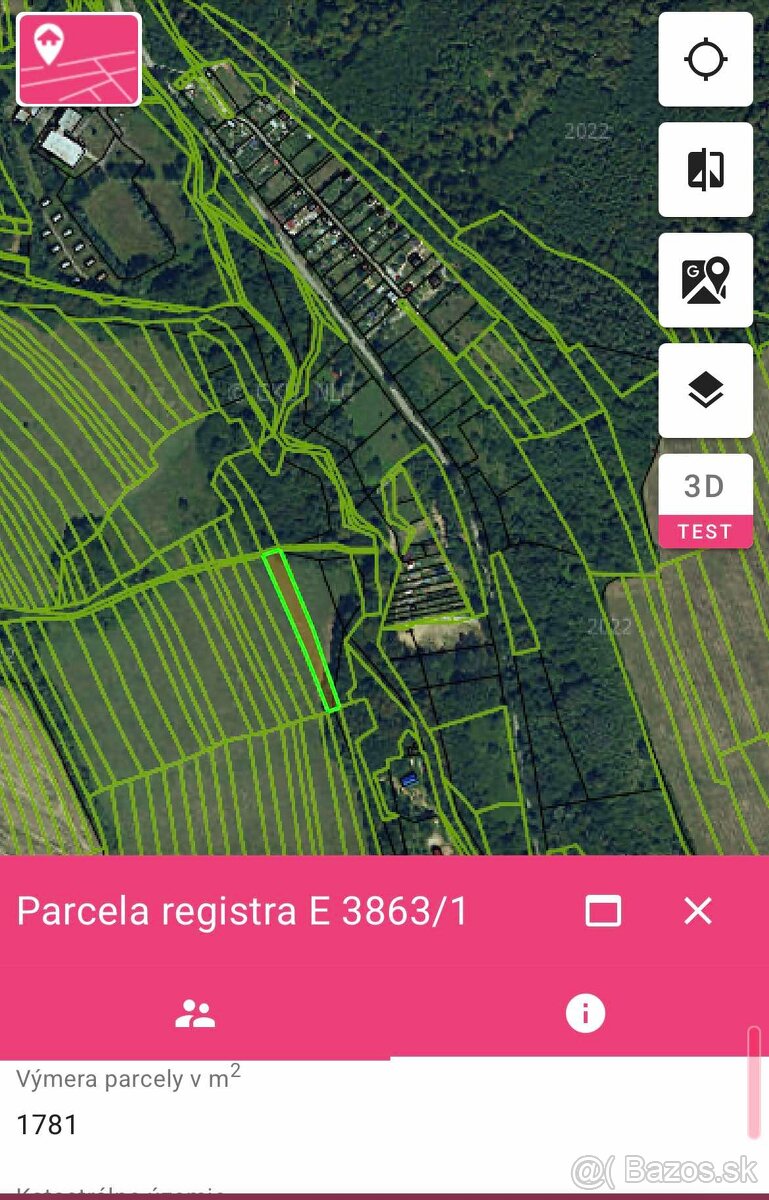Switch to the owners tab

(195, 1014)
